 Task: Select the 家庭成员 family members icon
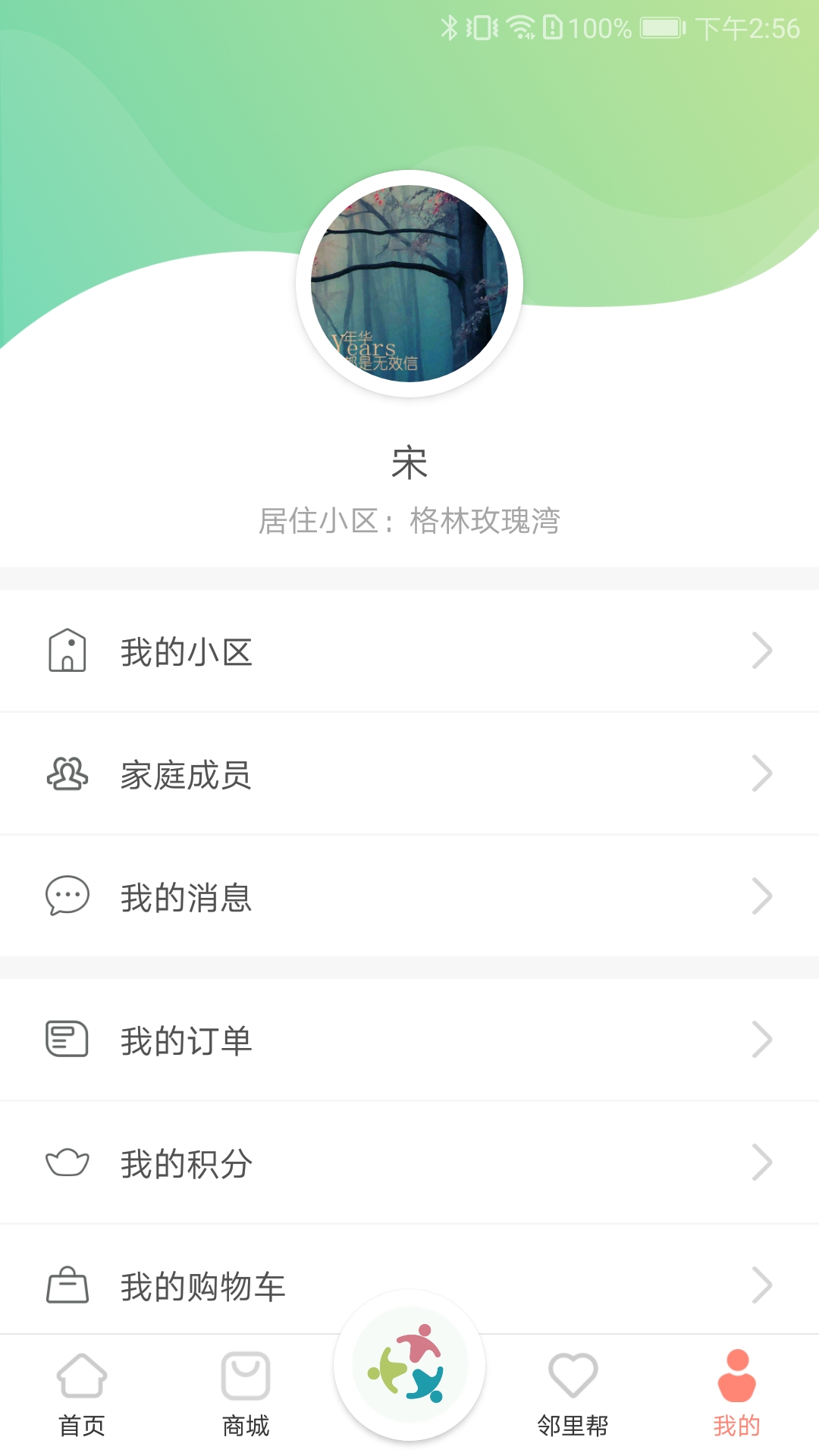[67, 773]
